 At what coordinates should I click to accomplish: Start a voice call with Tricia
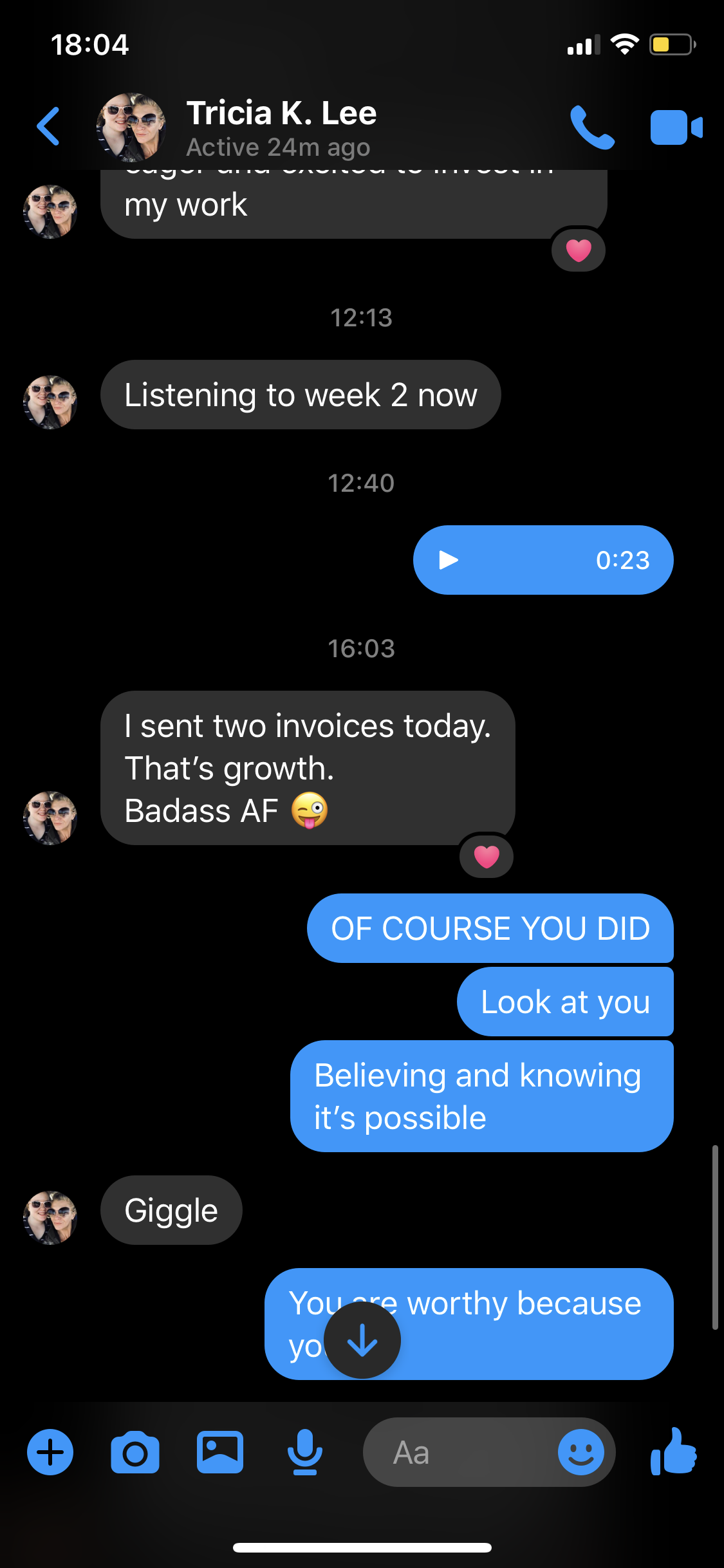click(592, 127)
